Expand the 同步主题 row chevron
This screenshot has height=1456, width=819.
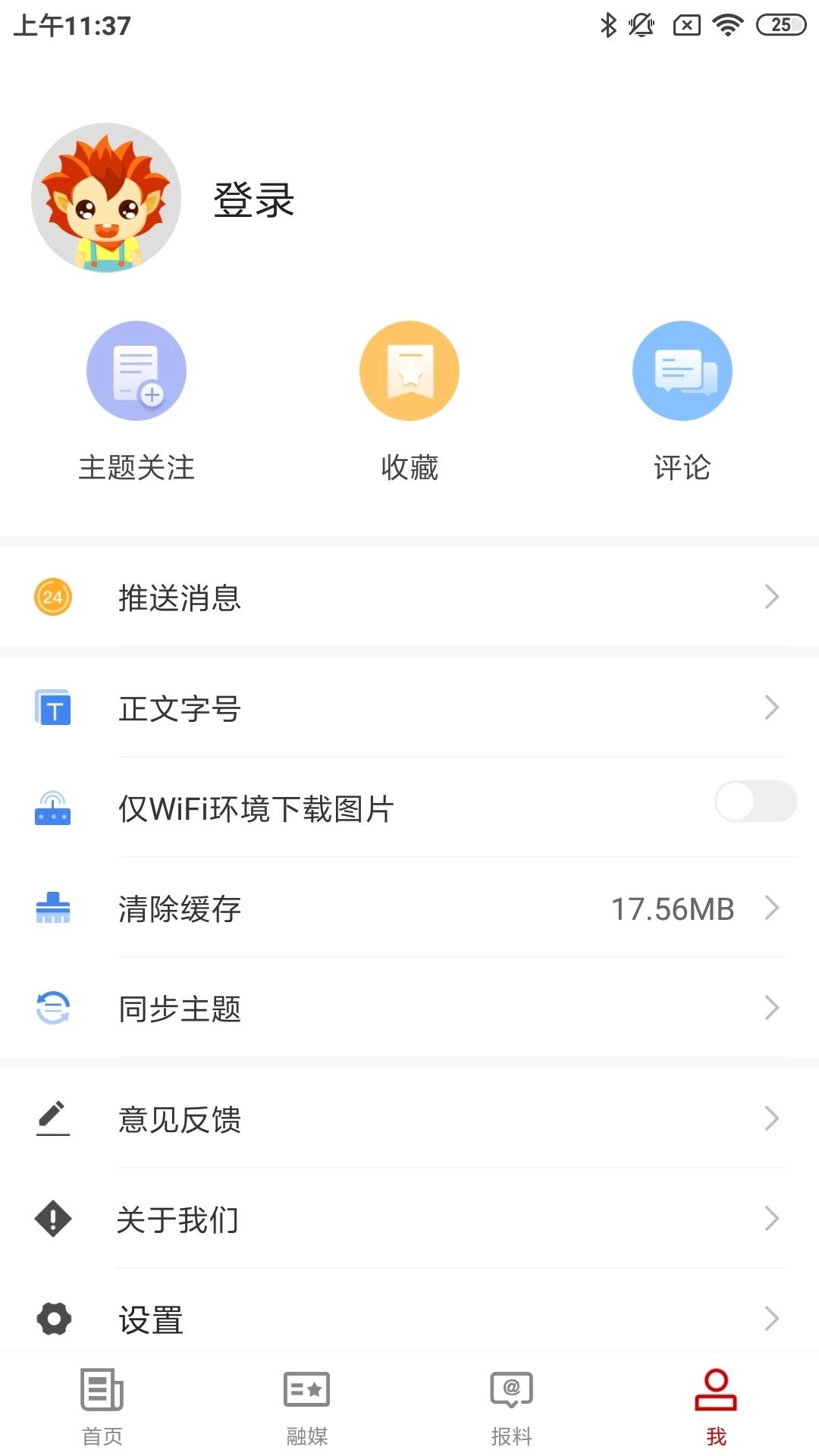(773, 1008)
